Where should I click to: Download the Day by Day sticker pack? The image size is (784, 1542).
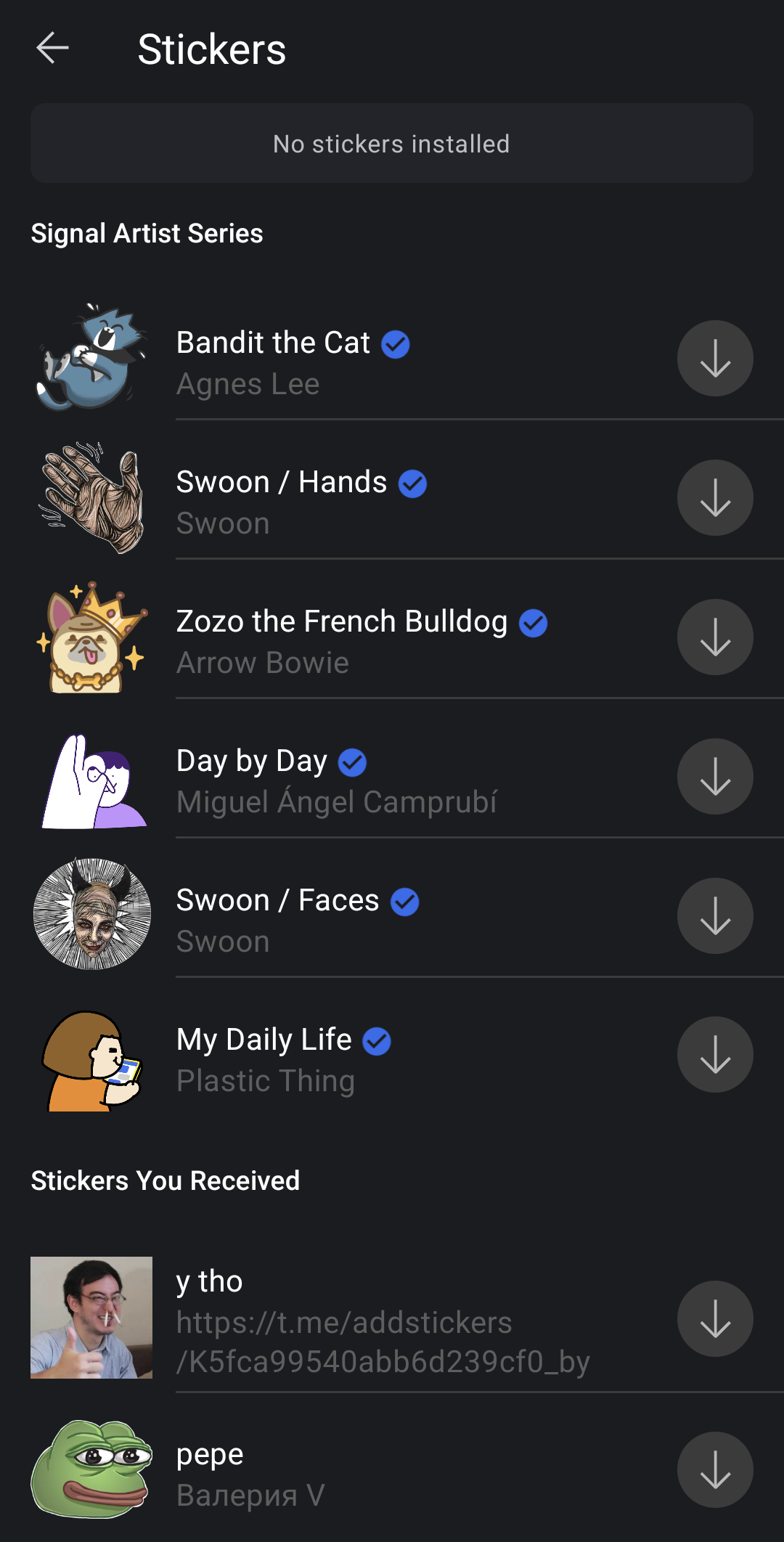pyautogui.click(x=715, y=776)
